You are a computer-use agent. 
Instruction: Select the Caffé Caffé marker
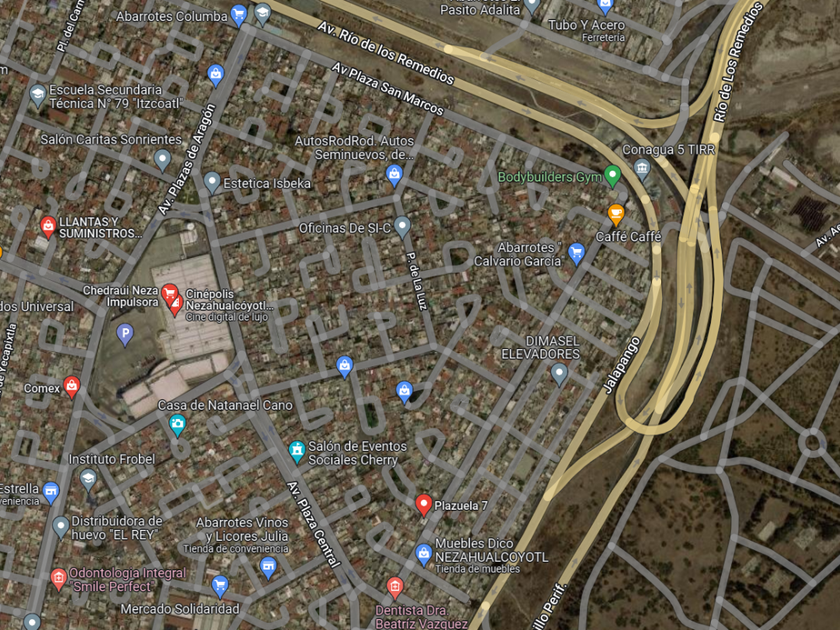(616, 213)
